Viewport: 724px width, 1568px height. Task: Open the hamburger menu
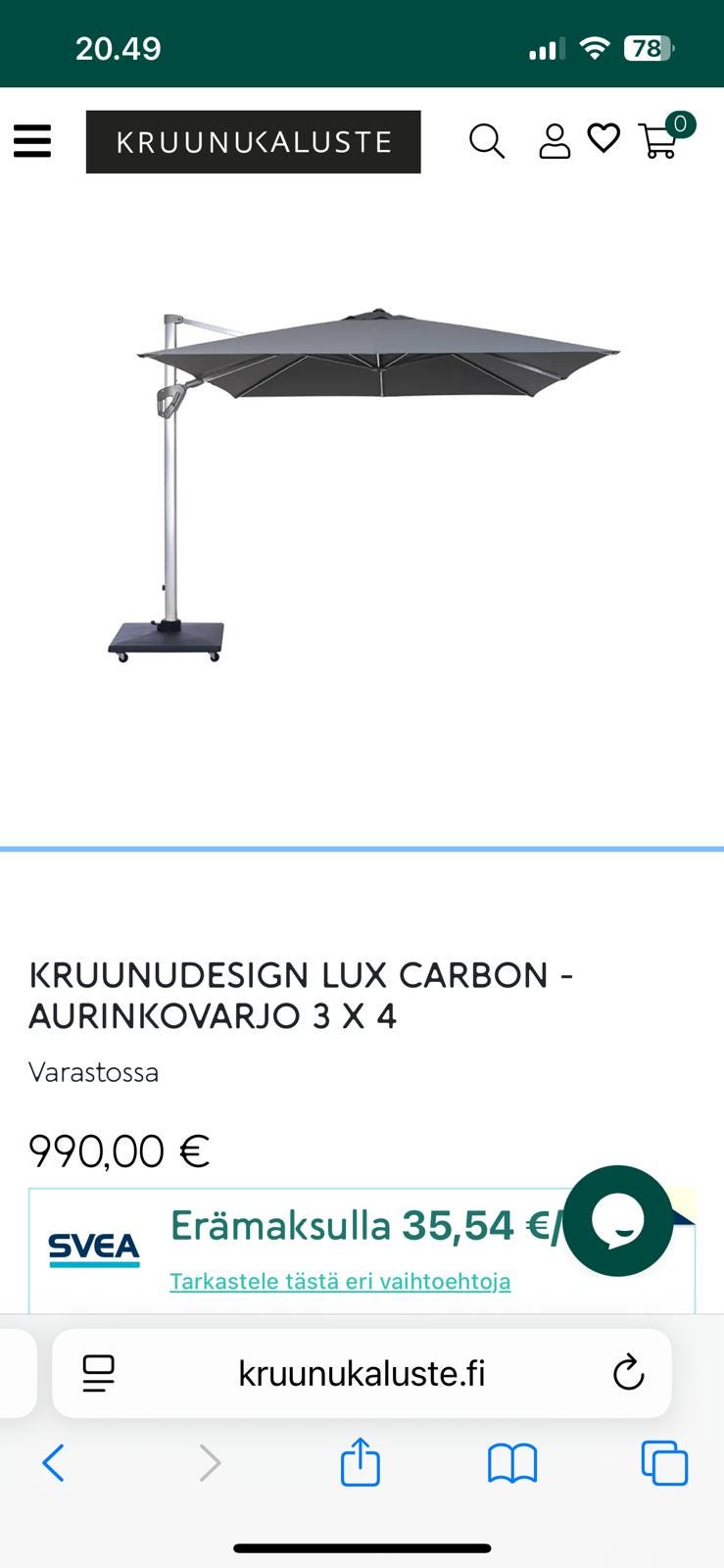pyautogui.click(x=32, y=141)
